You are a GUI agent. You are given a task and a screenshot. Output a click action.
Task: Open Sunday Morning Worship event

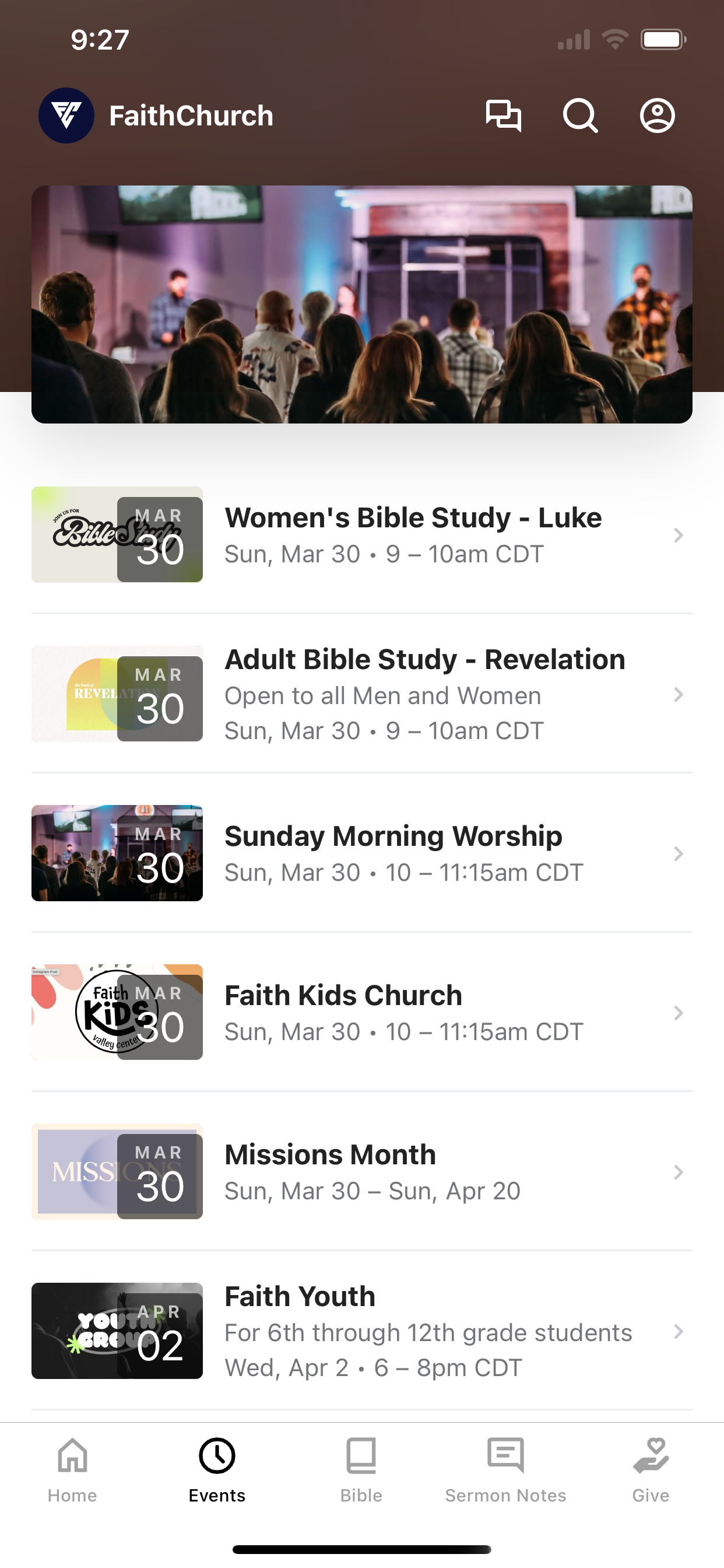(x=362, y=853)
